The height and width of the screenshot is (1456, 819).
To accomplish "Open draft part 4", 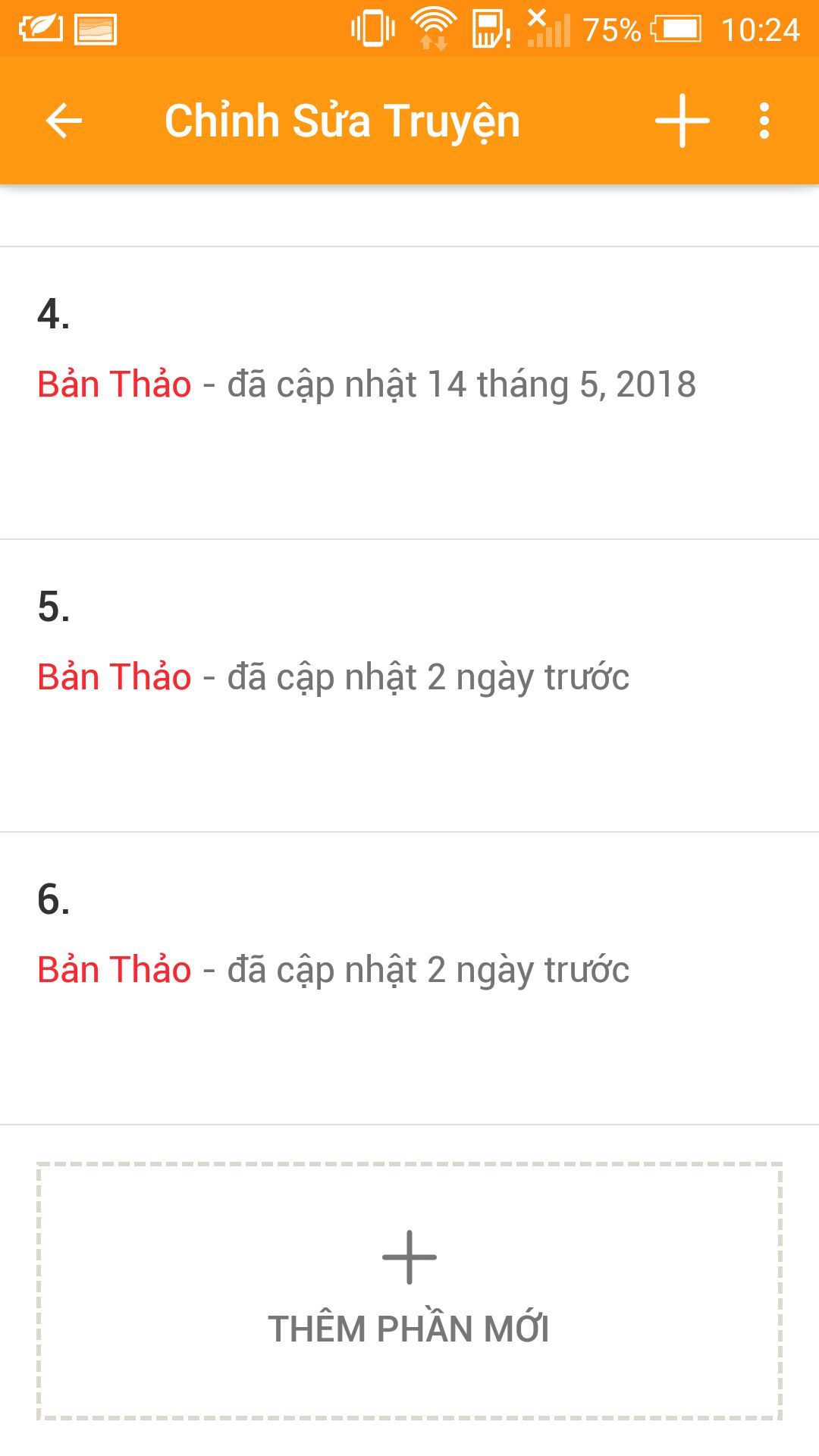I will (x=409, y=393).
